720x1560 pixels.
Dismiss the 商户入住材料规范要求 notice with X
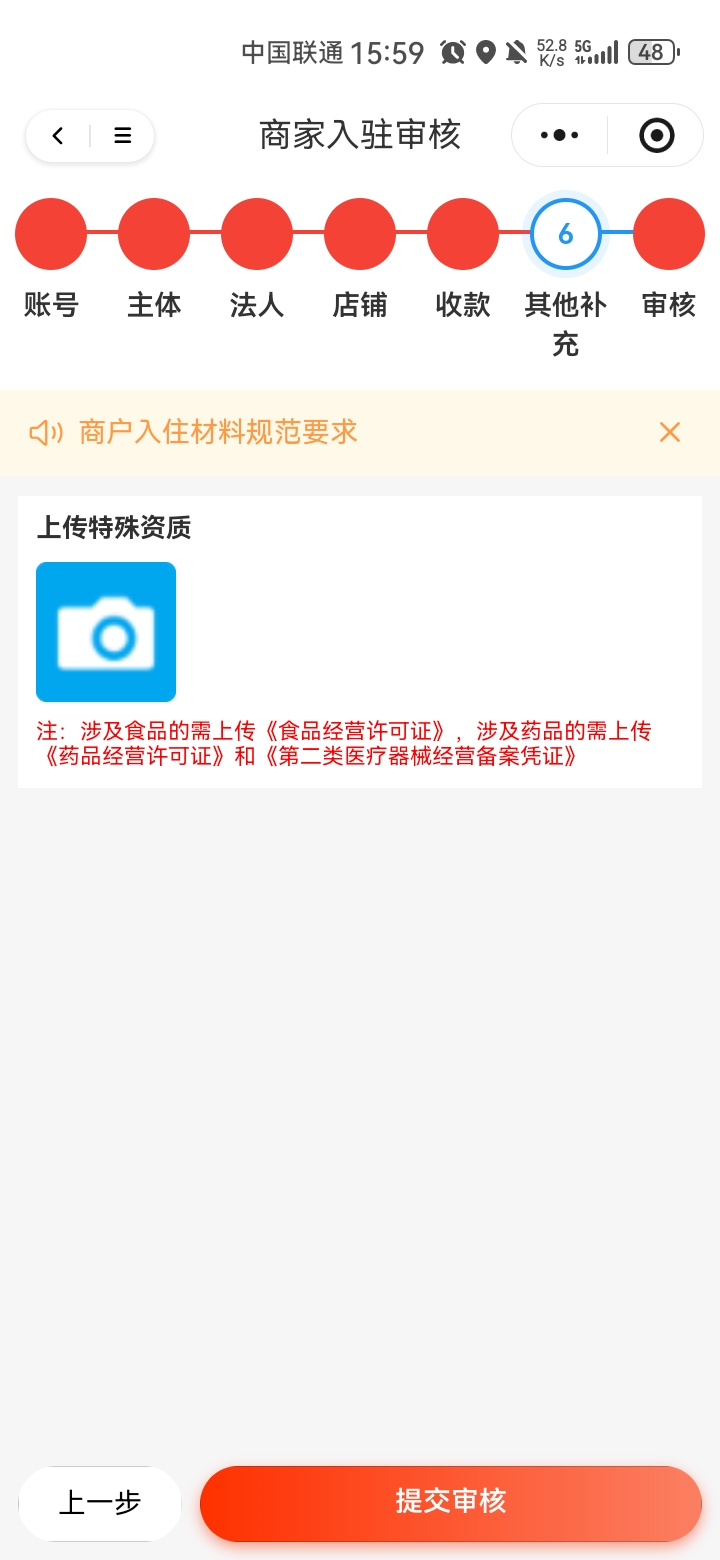coord(669,431)
